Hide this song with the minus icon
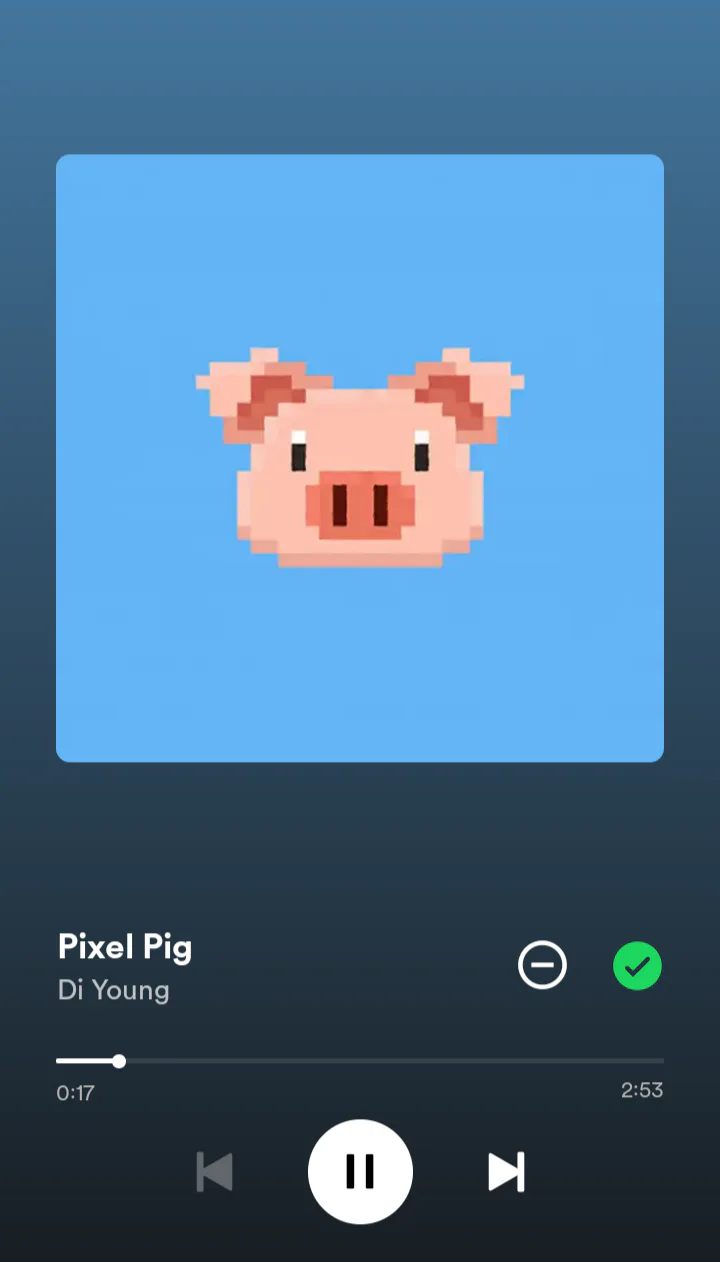The height and width of the screenshot is (1262, 720). tap(542, 966)
